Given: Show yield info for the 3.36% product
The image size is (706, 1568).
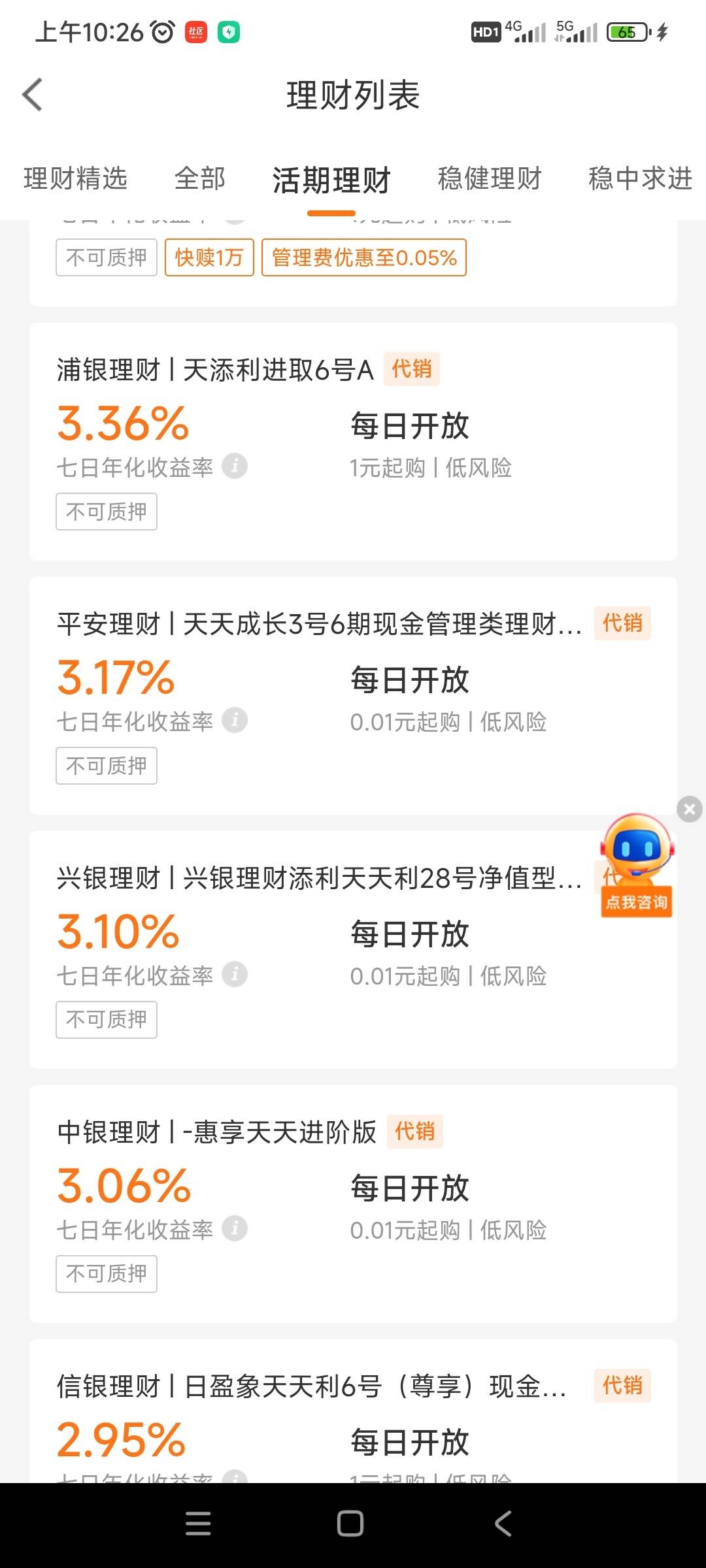Looking at the screenshot, I should click(235, 466).
